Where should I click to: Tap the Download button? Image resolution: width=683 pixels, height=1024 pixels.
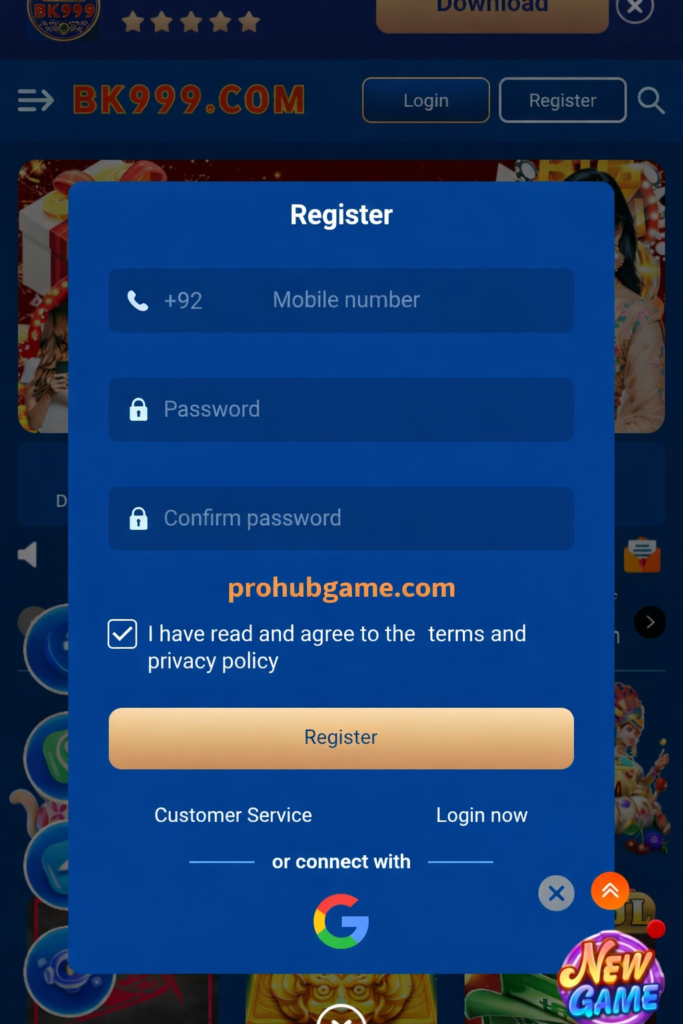pyautogui.click(x=491, y=10)
